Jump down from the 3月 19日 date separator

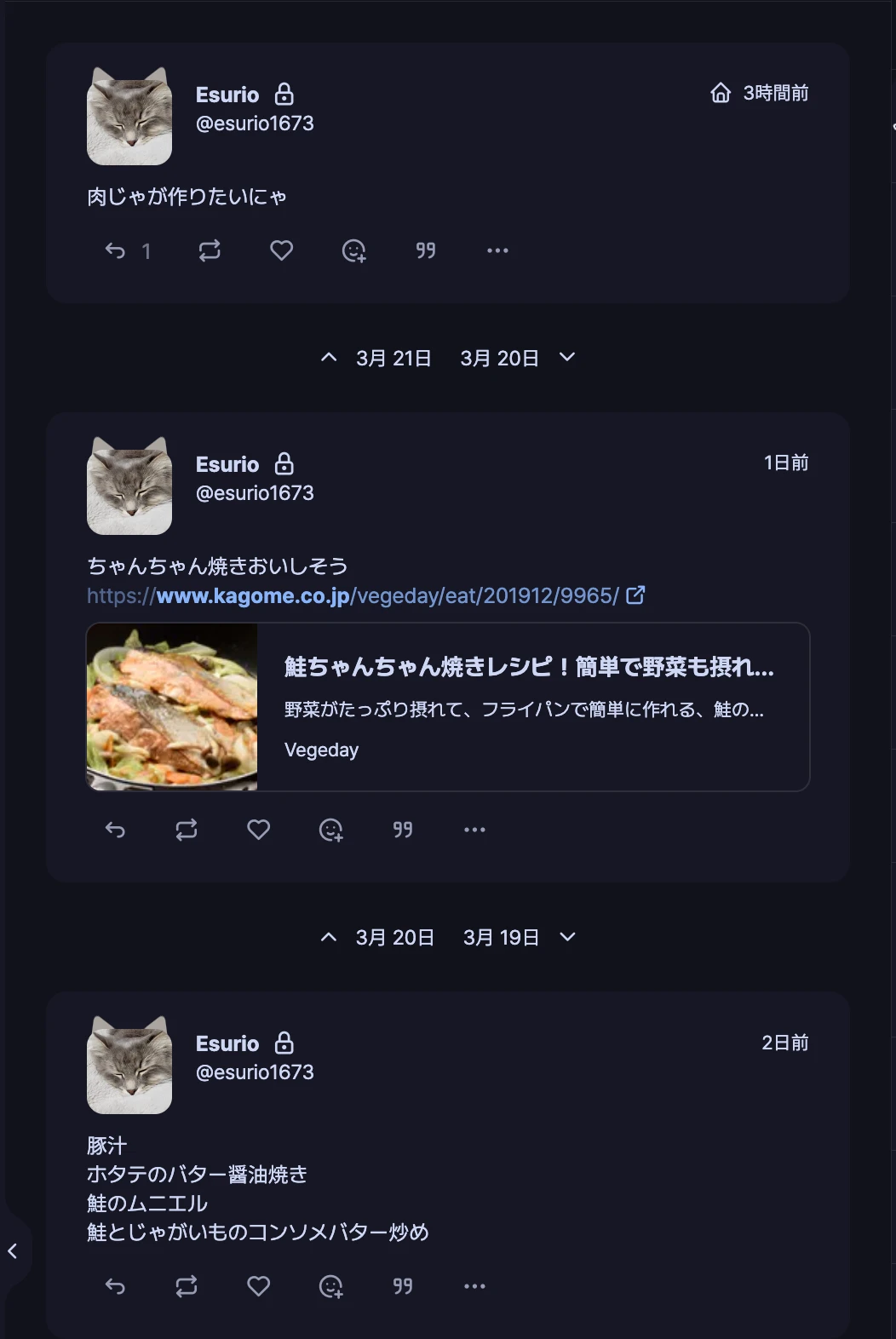[567, 938]
